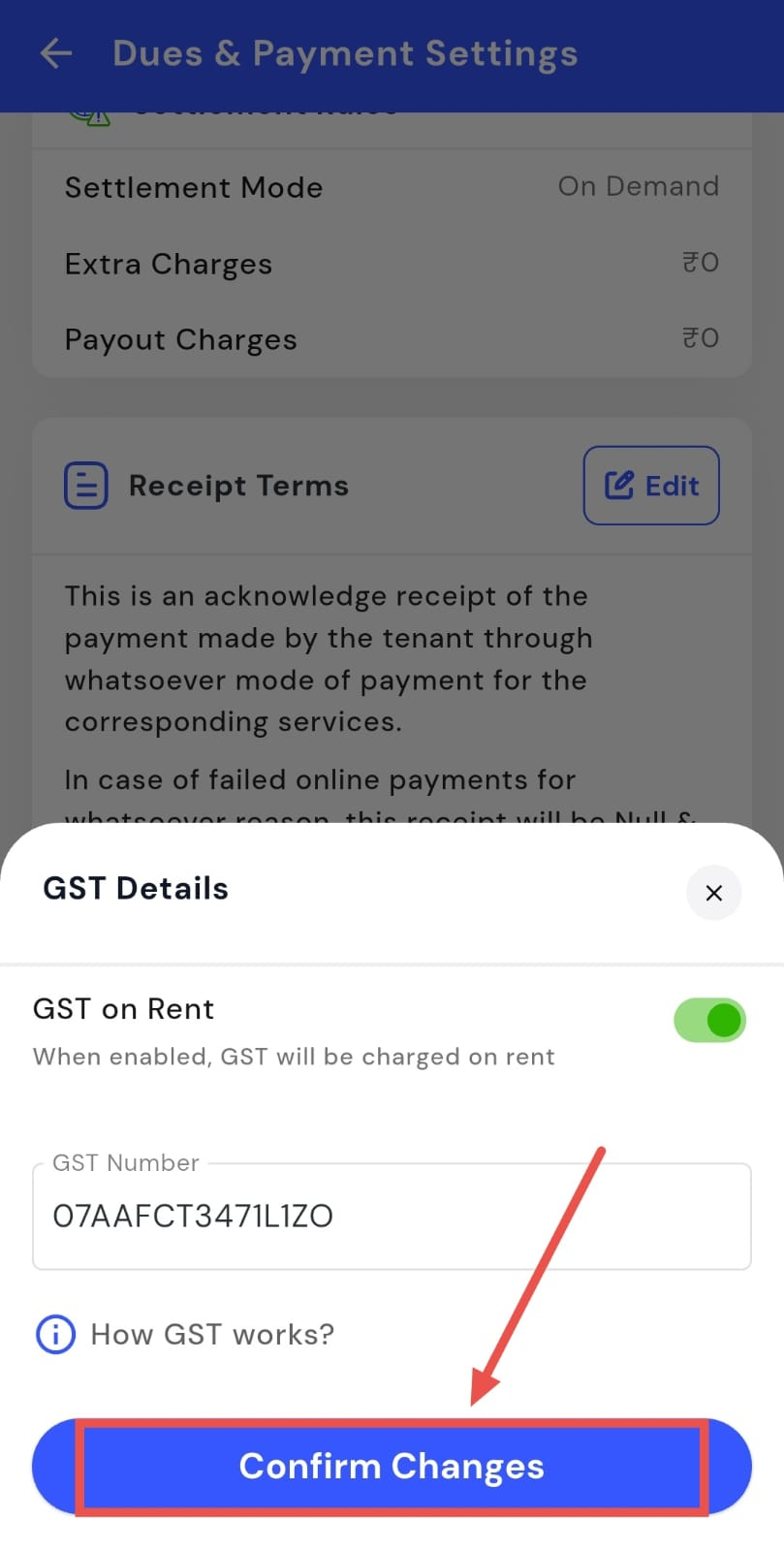Image resolution: width=784 pixels, height=1551 pixels.
Task: Confirm Changes to GST details
Action: (x=392, y=1467)
